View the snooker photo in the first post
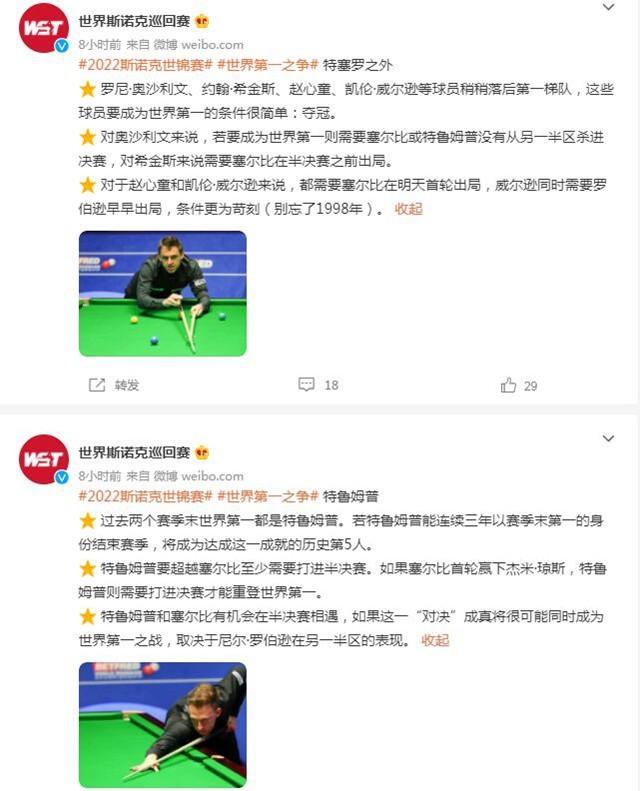This screenshot has height=791, width=640. pyautogui.click(x=162, y=293)
